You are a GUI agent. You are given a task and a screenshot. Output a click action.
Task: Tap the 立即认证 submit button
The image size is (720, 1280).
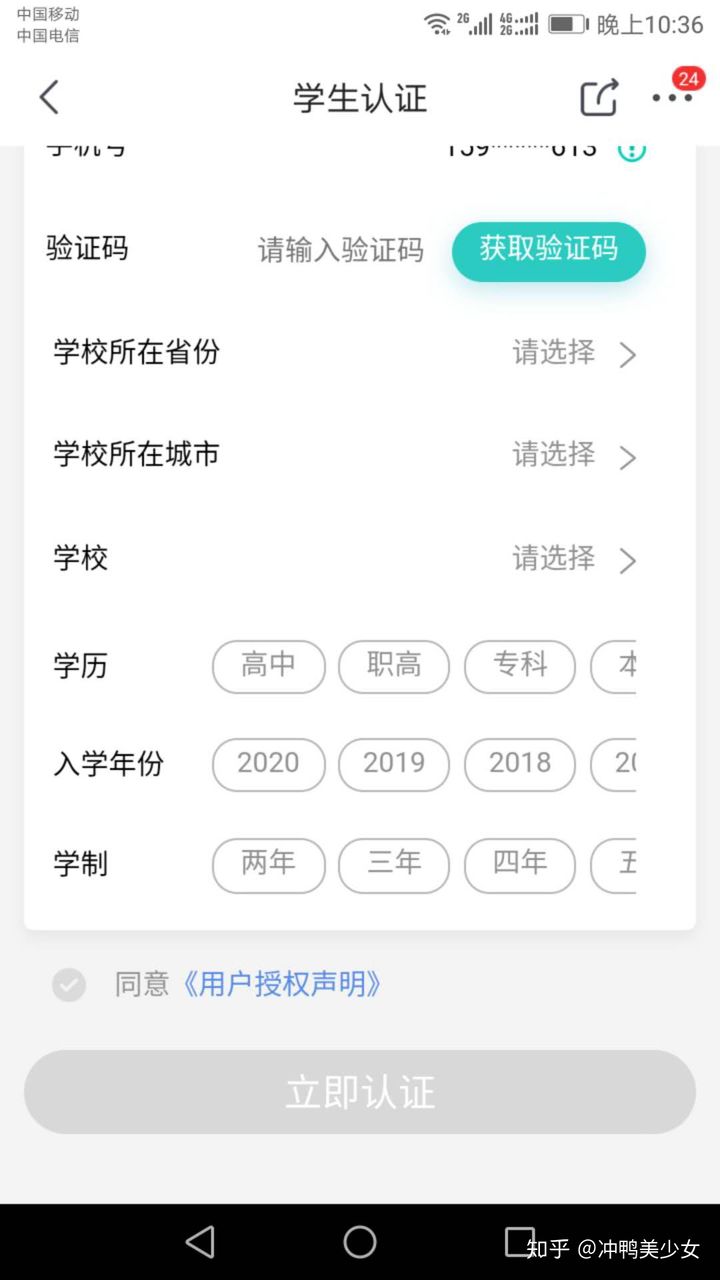(x=359, y=1092)
